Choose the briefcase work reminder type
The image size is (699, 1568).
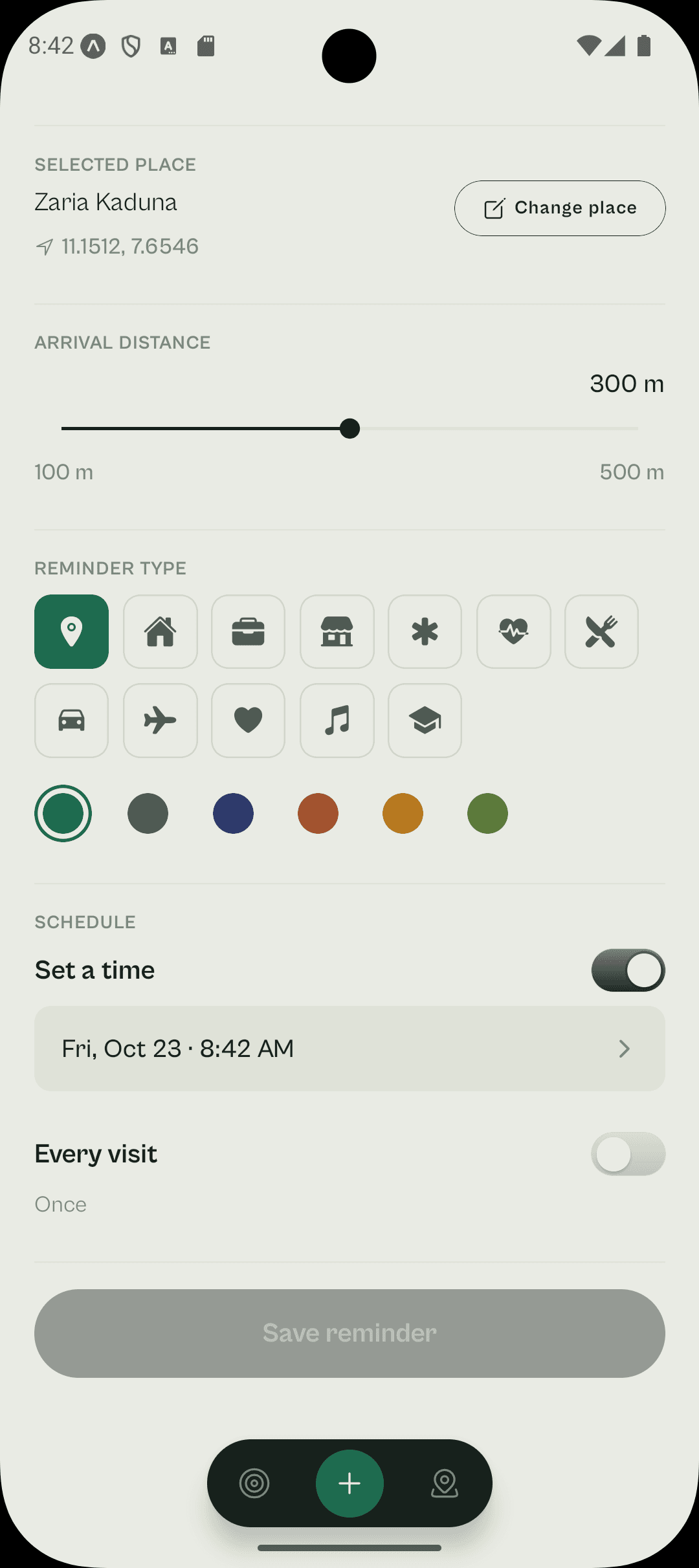pos(248,631)
